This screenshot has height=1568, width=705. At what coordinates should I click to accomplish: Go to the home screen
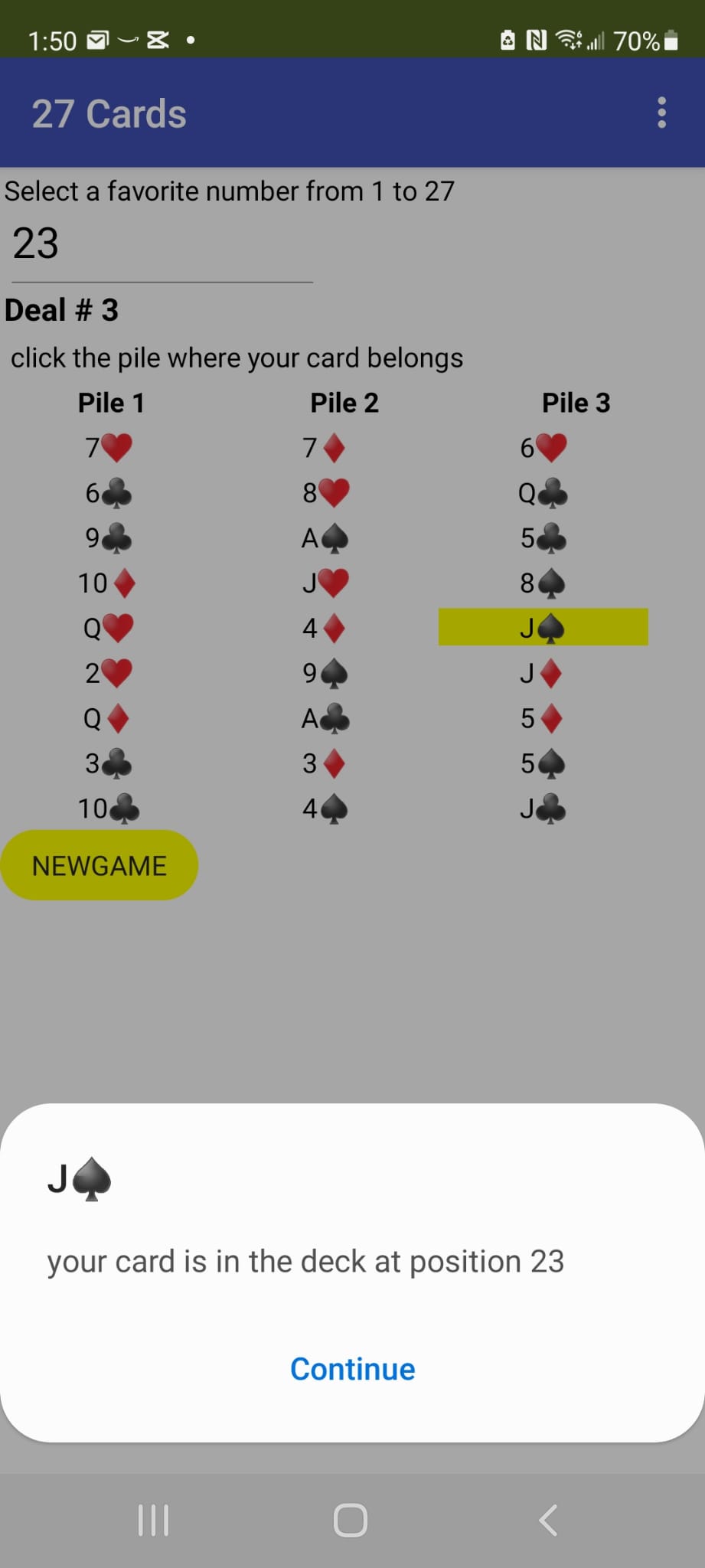(351, 1520)
